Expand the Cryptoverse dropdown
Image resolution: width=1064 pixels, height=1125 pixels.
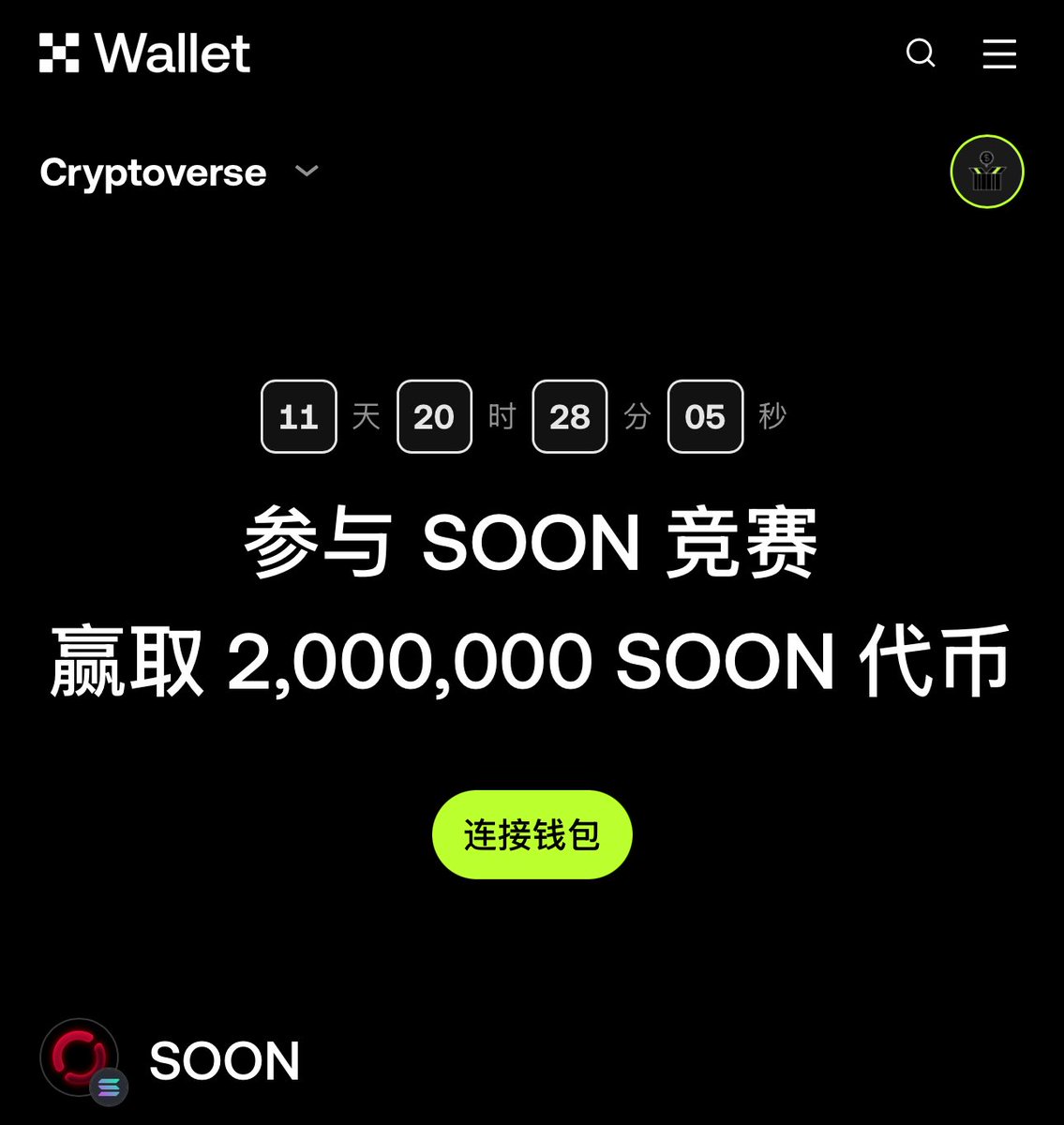307,172
